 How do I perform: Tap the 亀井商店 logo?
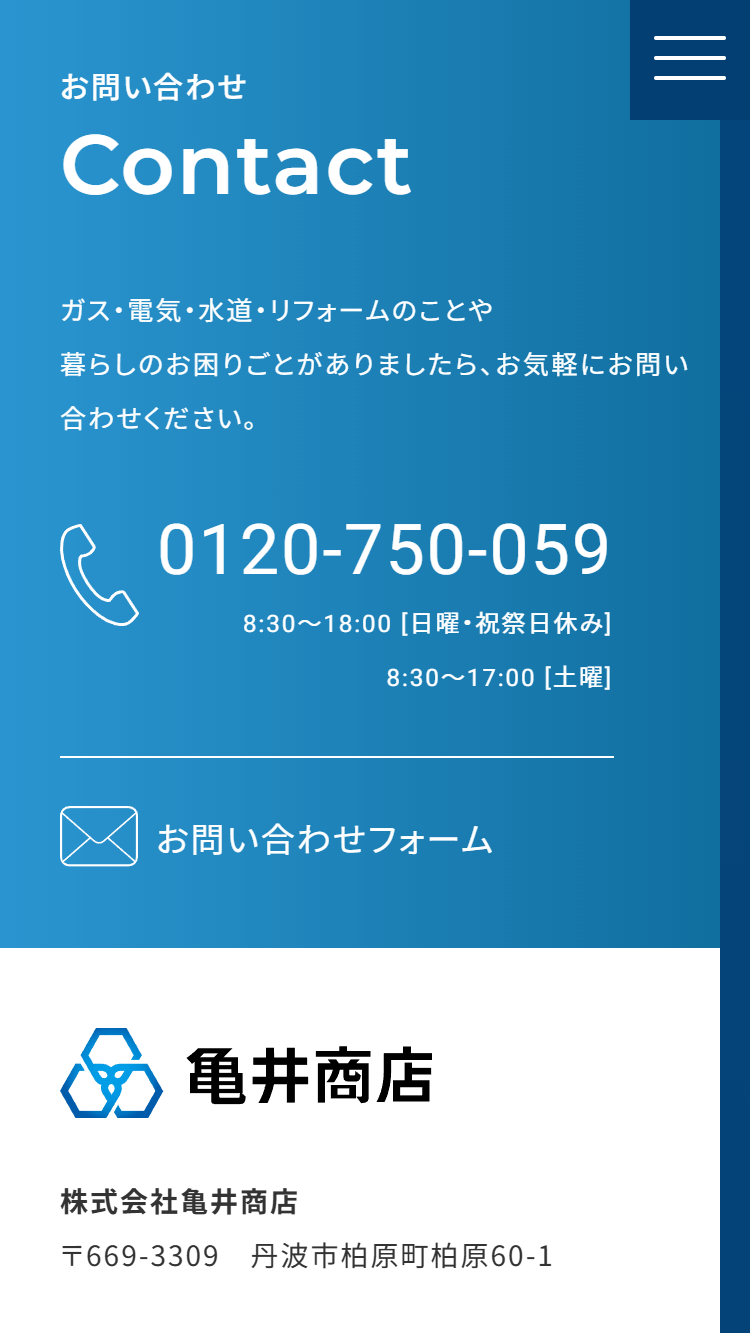pyautogui.click(x=247, y=1073)
